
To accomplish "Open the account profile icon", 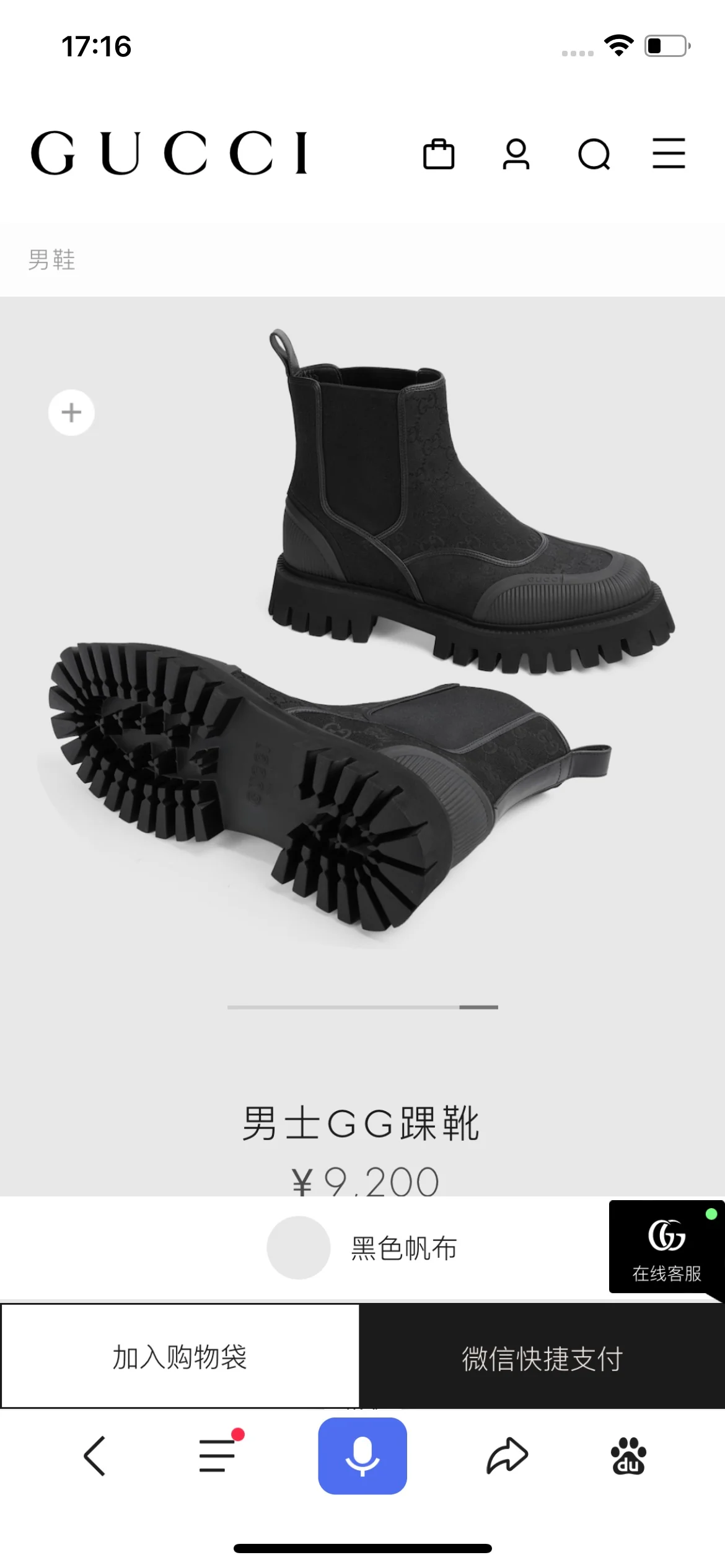I will click(x=516, y=154).
